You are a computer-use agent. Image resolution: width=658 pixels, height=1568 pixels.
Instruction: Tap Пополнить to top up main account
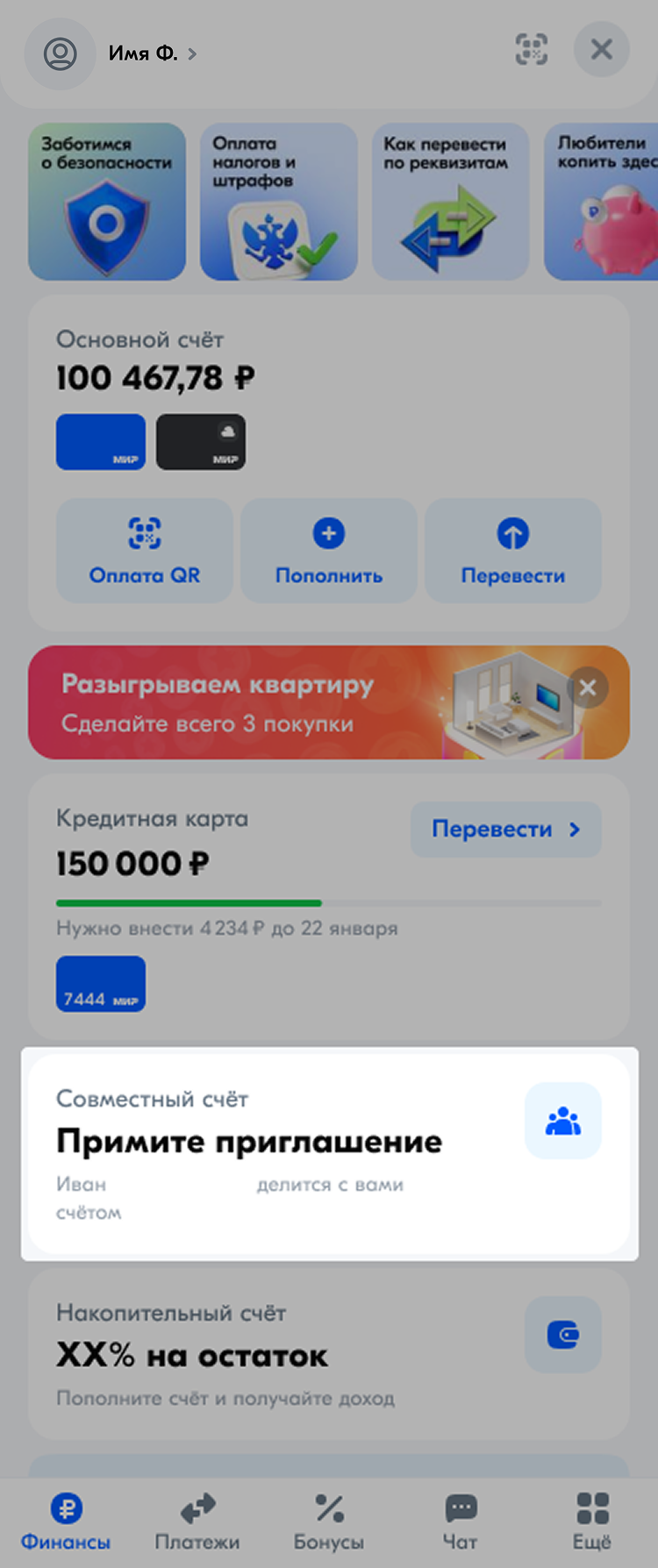329,551
